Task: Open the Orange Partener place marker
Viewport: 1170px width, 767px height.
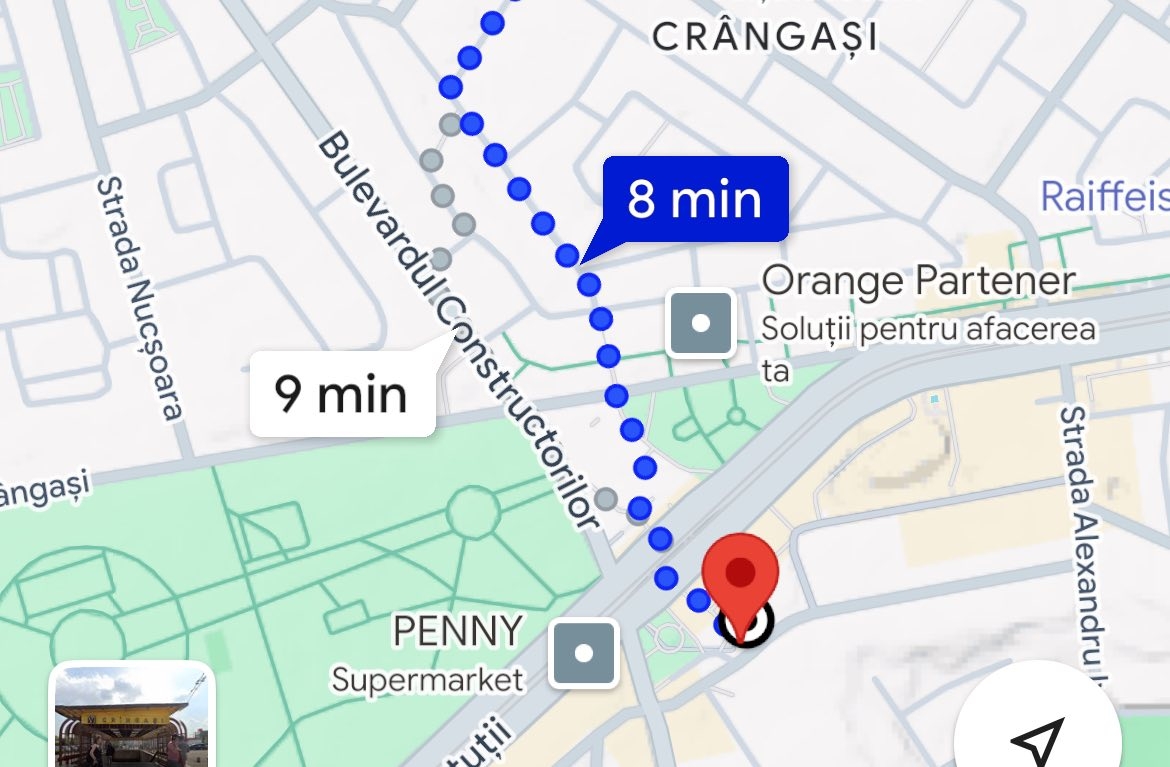Action: 701,323
